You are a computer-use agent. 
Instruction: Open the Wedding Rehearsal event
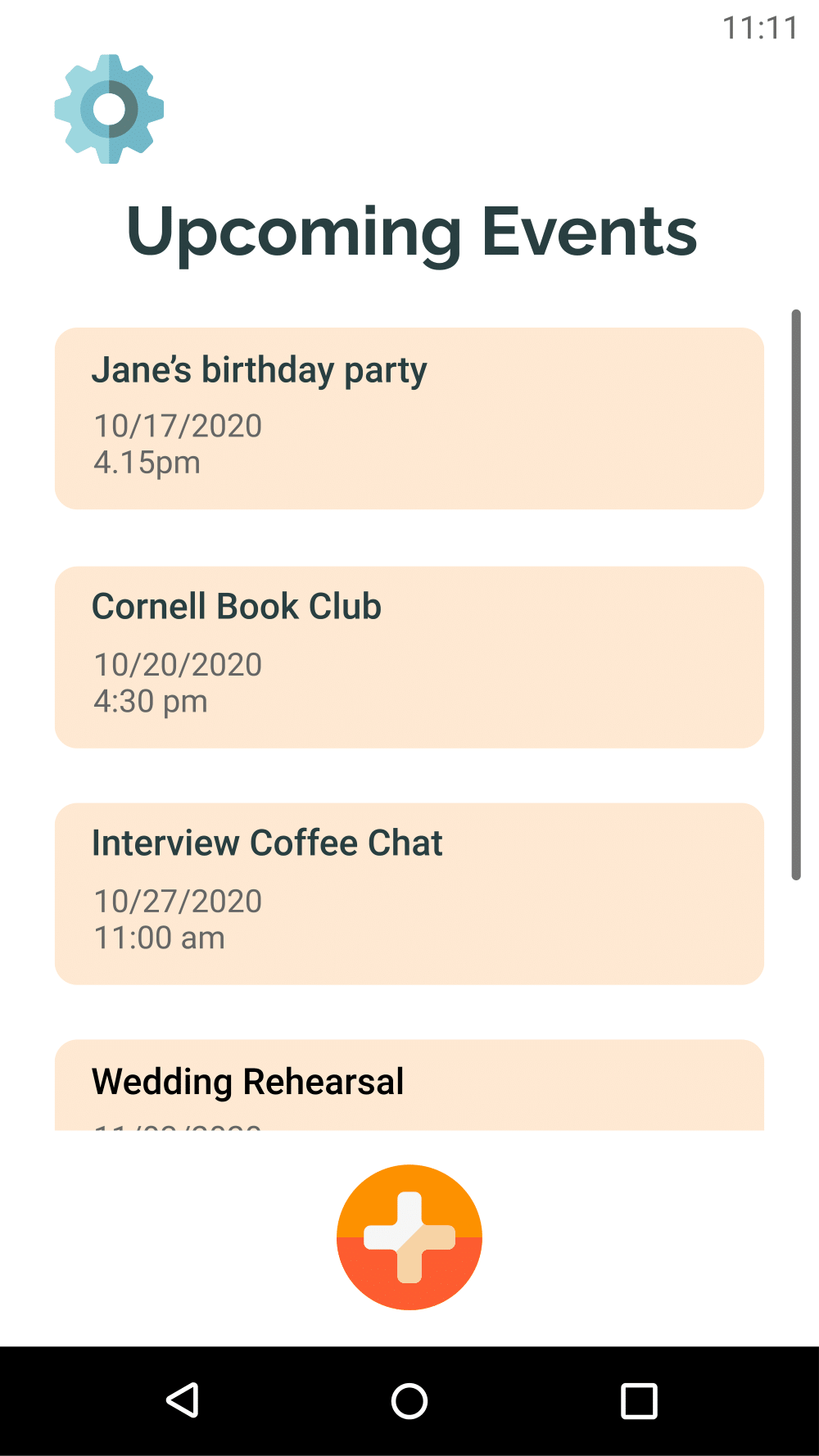point(409,1084)
